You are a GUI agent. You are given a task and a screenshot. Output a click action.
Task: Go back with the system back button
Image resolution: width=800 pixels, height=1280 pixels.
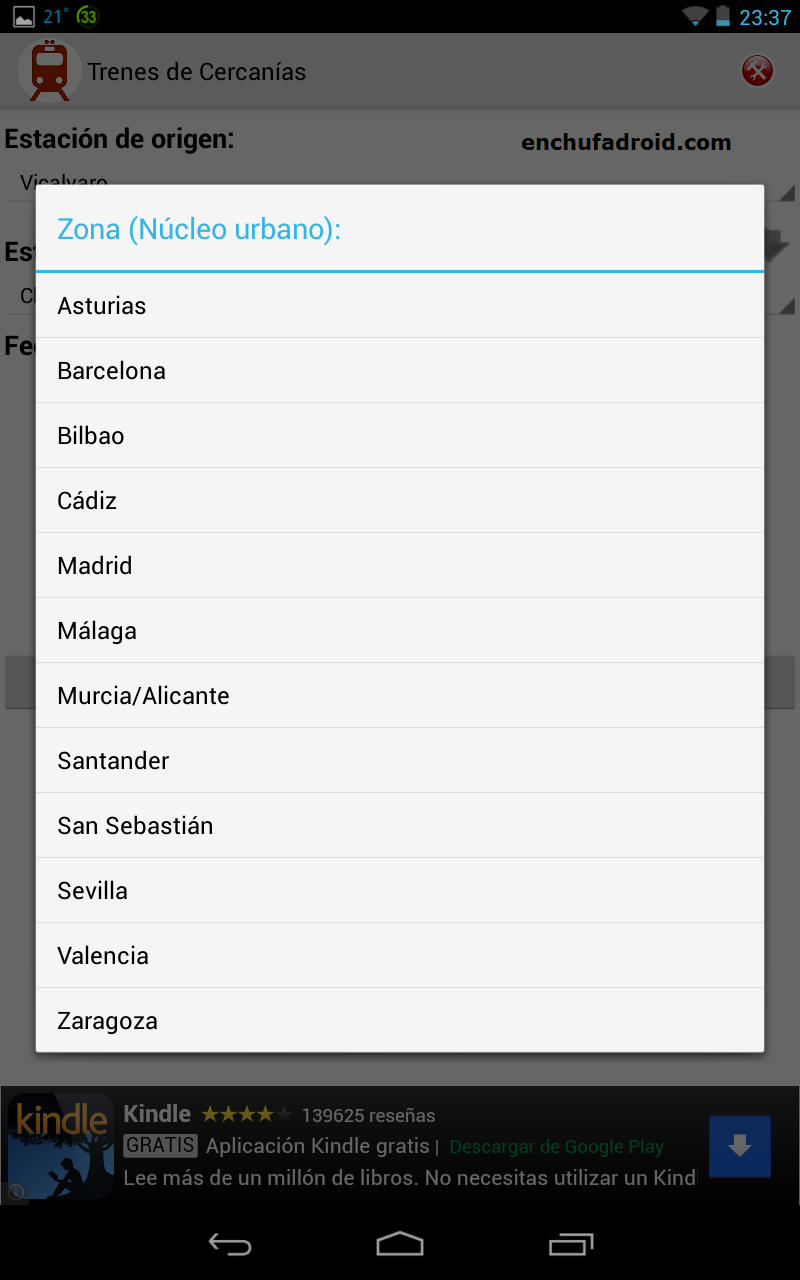229,1244
